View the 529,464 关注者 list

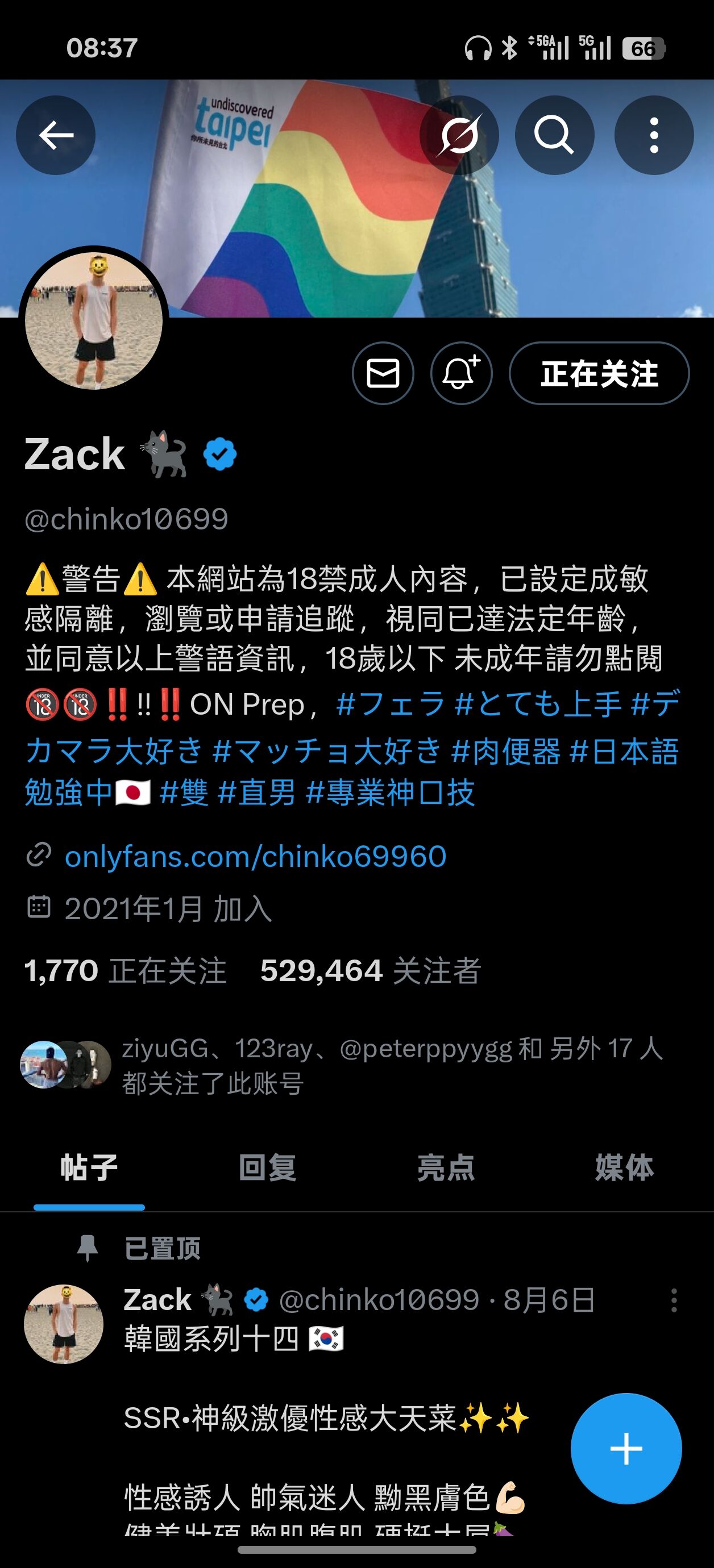[371, 970]
